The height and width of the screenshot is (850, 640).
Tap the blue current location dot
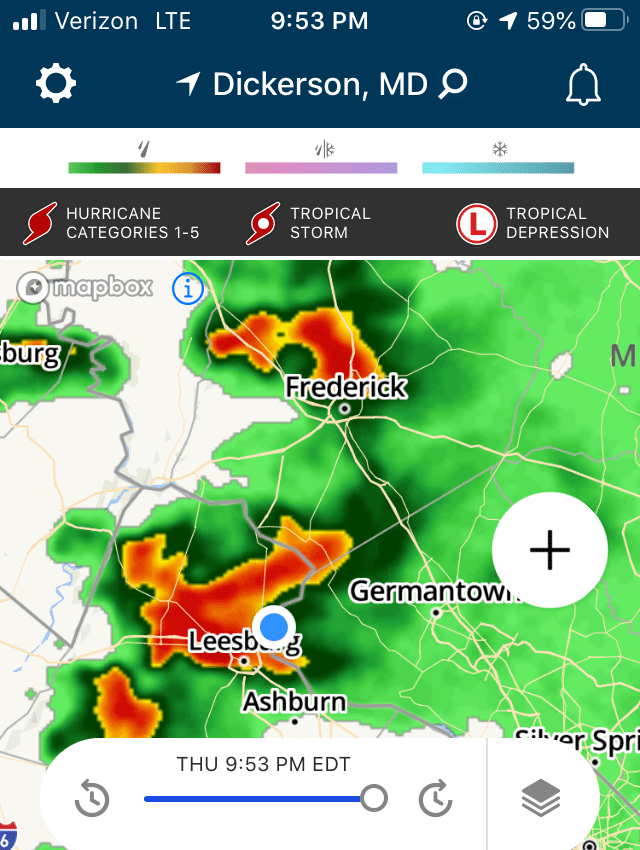[x=273, y=627]
